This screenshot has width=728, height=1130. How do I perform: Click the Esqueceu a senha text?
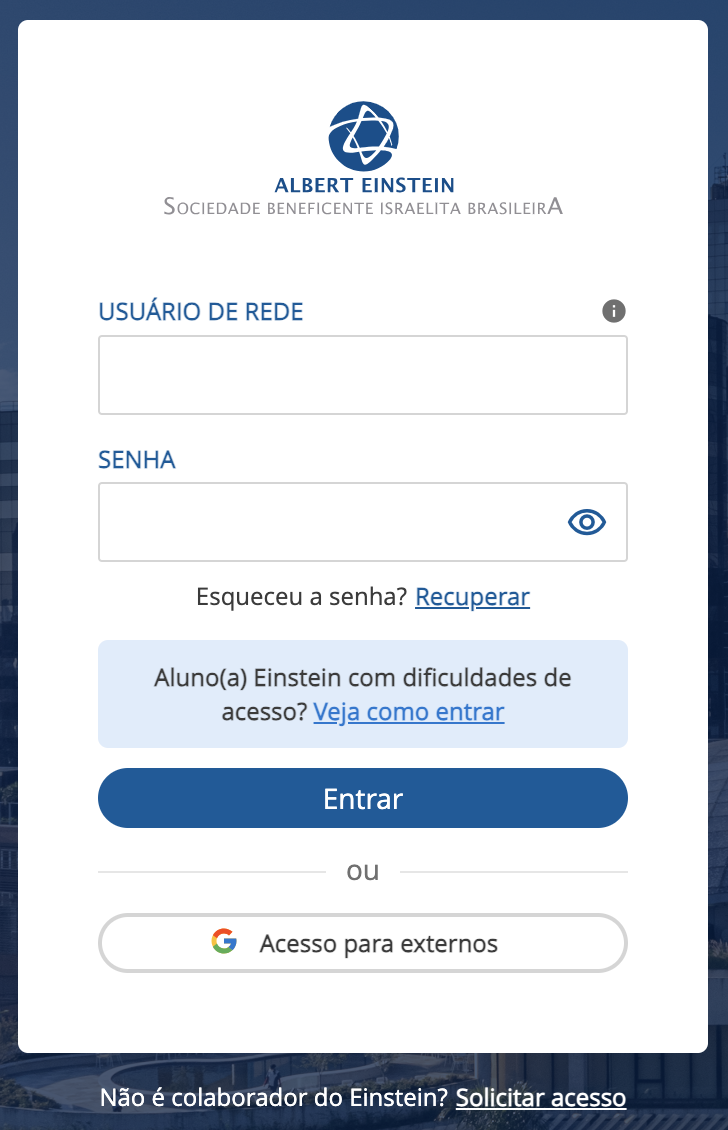(x=300, y=596)
